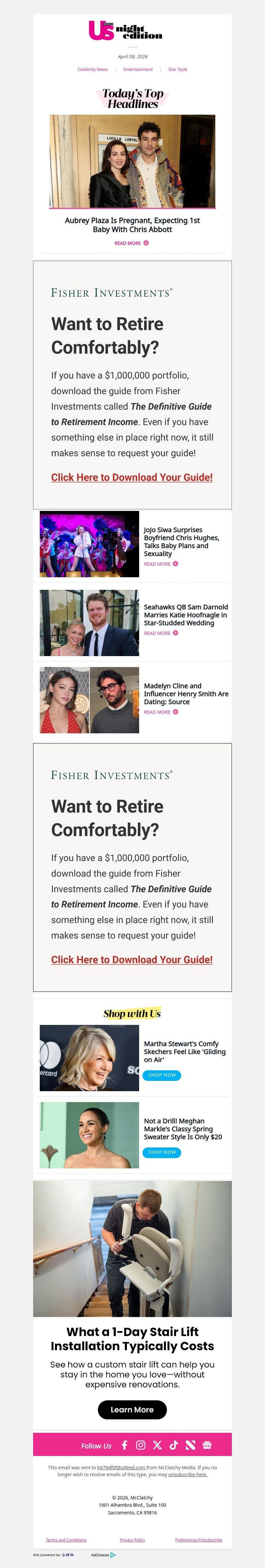This screenshot has height=1568, width=265.
Task: Open the X social icon
Action: 157,1445
